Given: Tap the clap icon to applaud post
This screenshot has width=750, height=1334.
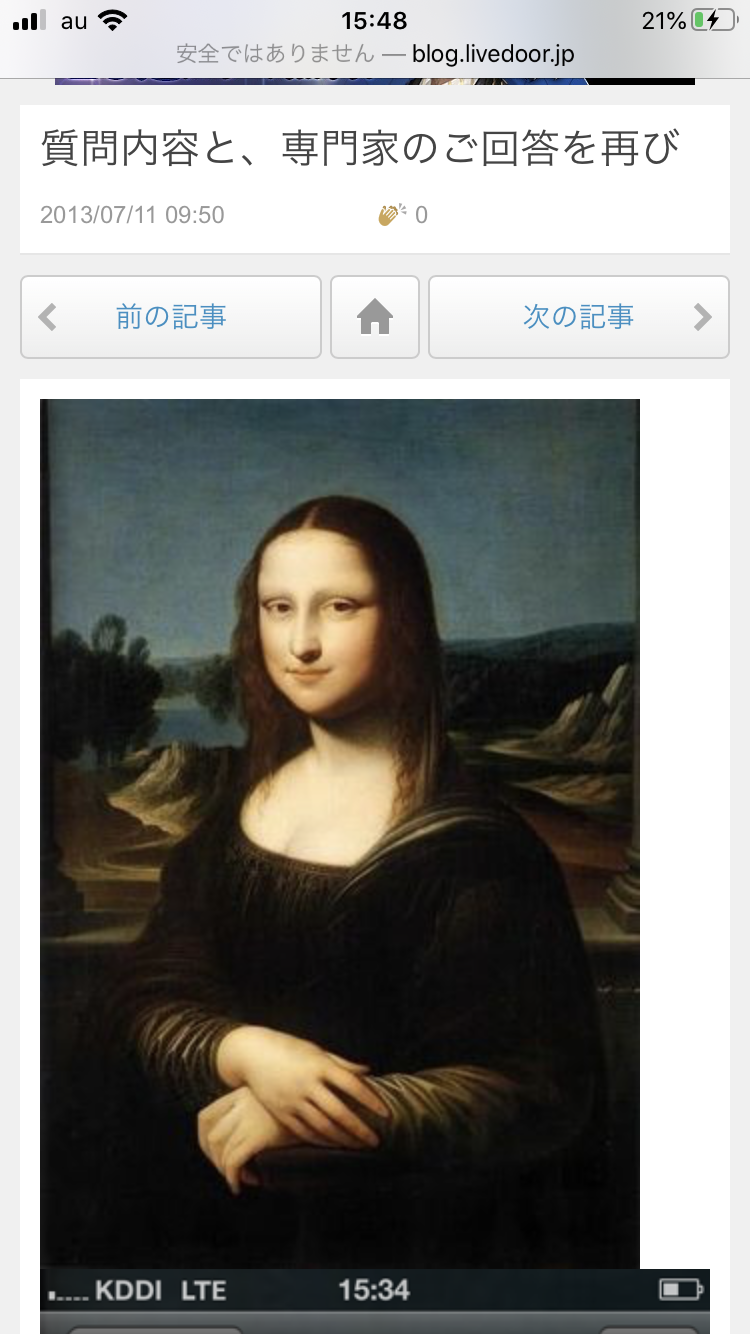Looking at the screenshot, I should [x=392, y=214].
